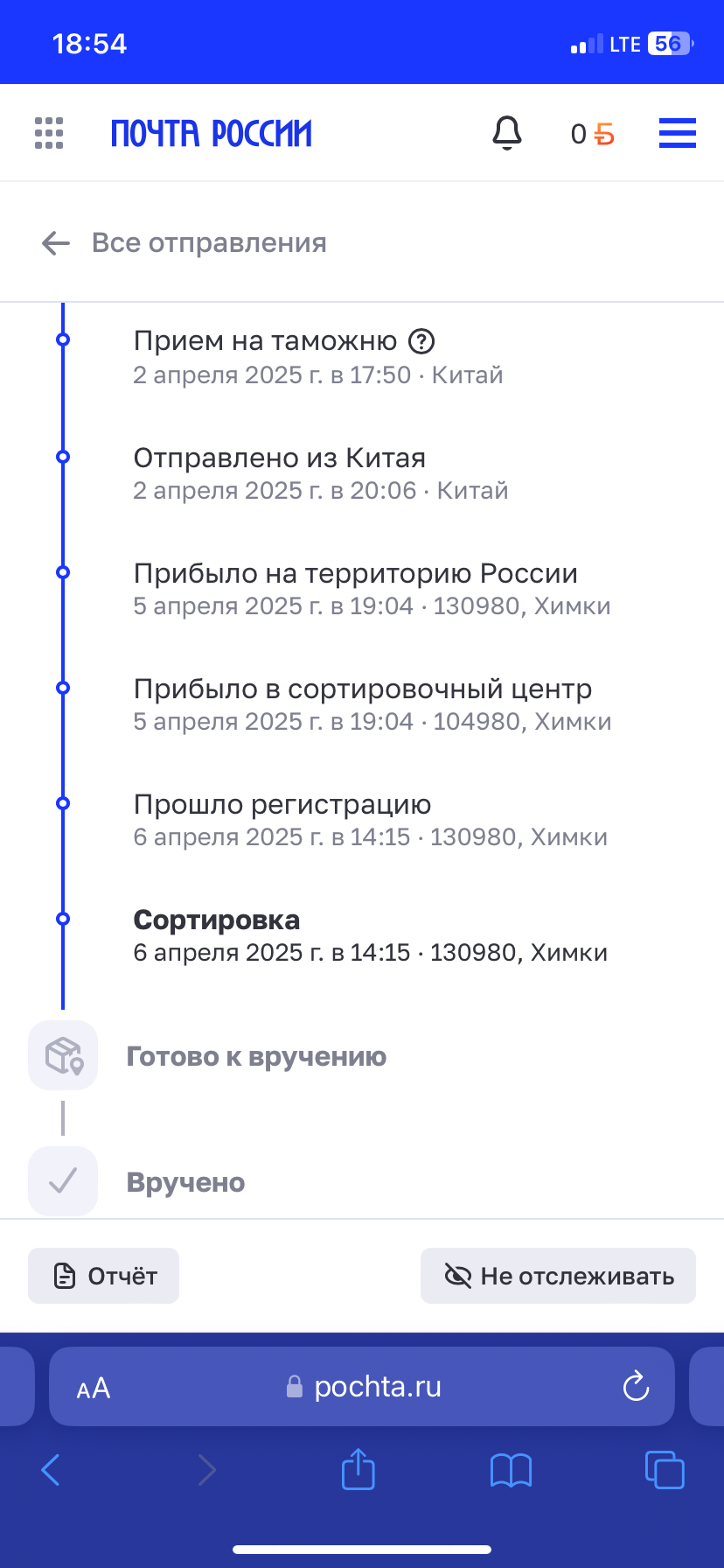Screen dimensions: 724x1568
Task: Open the hamburger menu
Action: click(x=677, y=133)
